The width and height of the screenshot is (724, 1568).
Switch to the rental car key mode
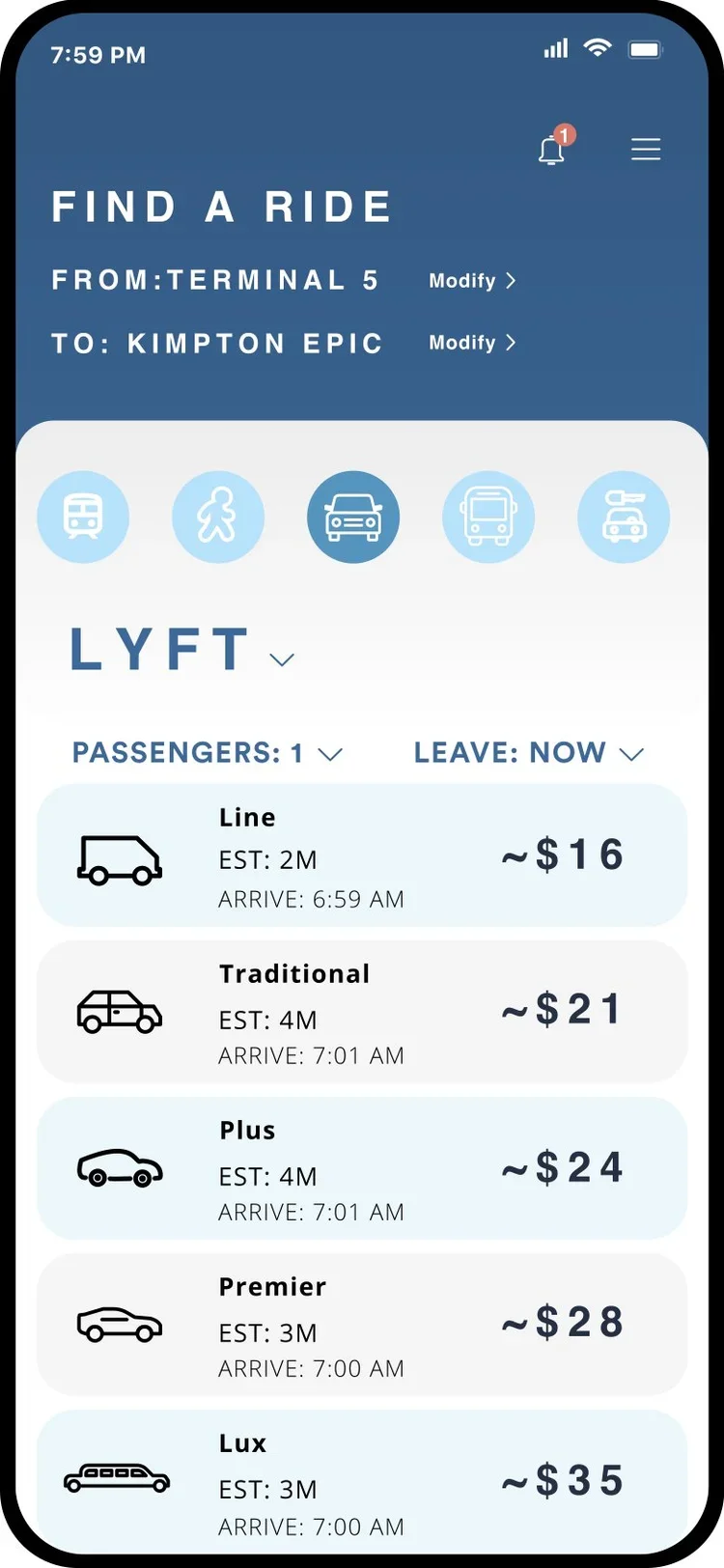[624, 517]
